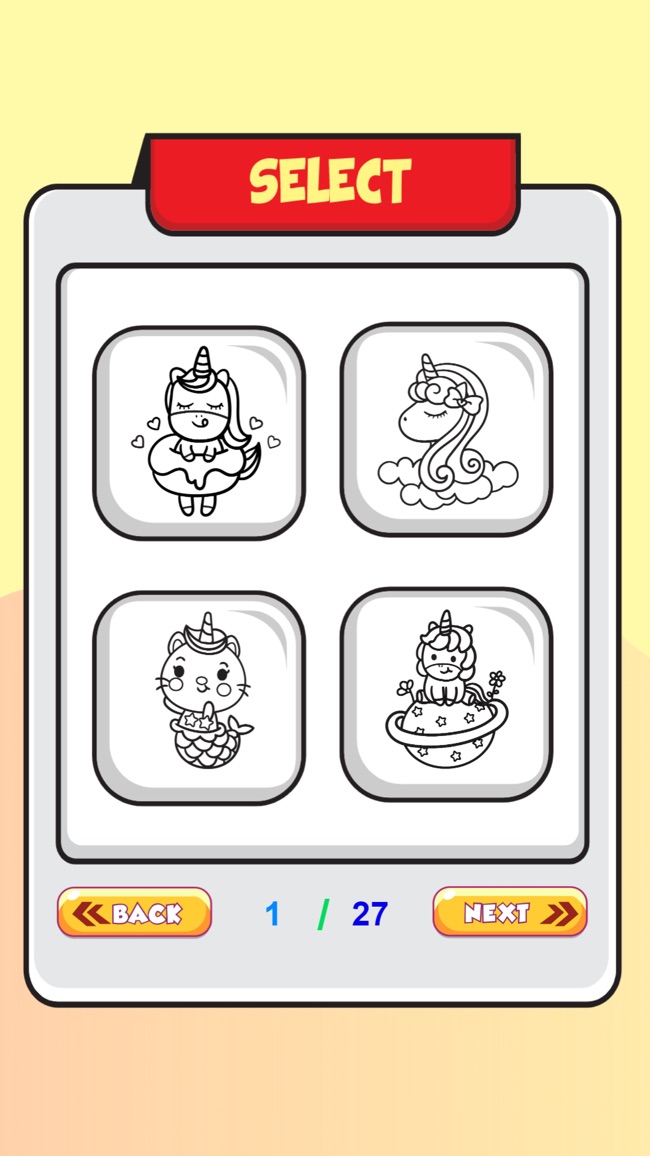
Task: Pick the unicorn sitting on planet drawing
Action: [x=446, y=694]
